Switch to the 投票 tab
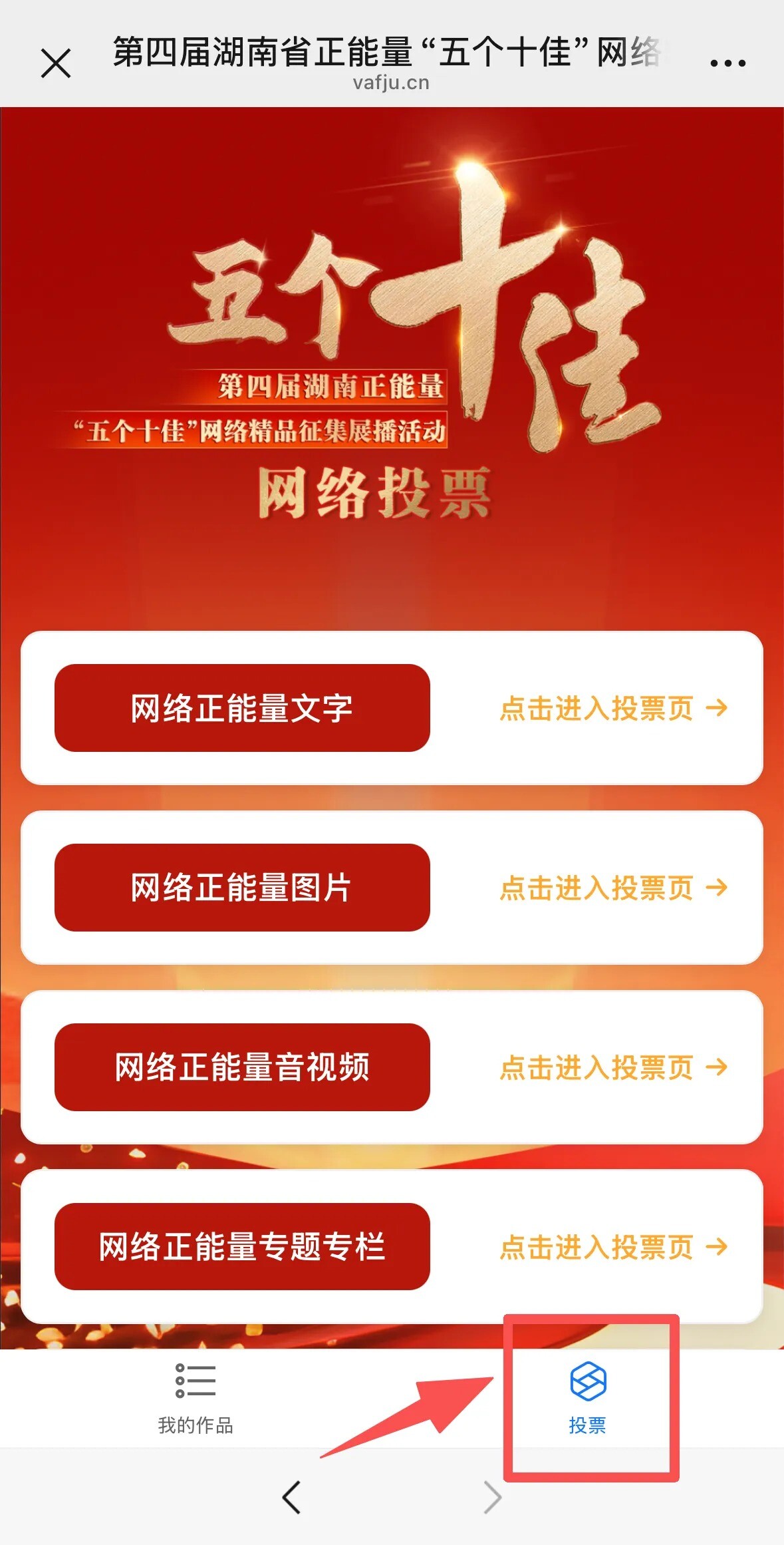This screenshot has width=784, height=1545. coord(588,1398)
